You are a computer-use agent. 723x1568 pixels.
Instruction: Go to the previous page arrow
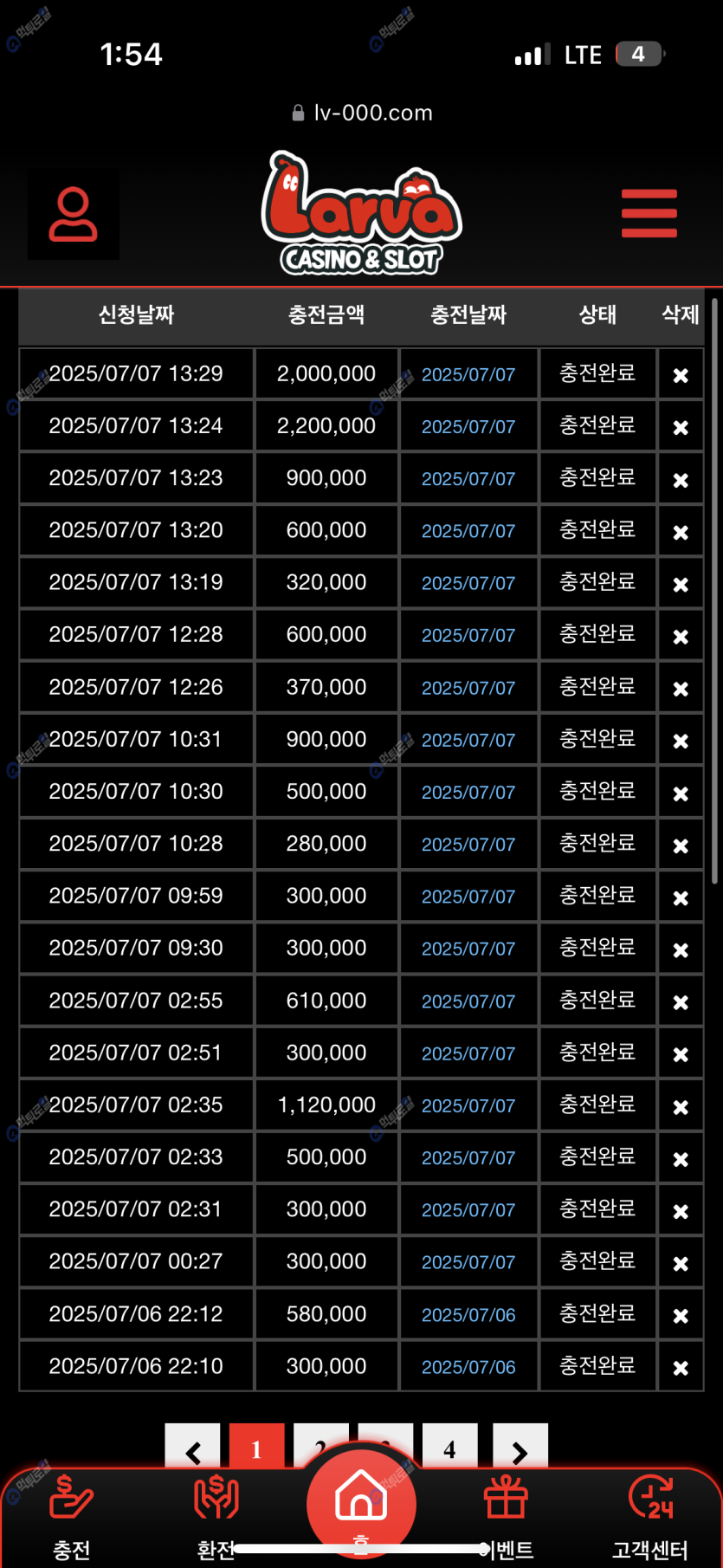[192, 1449]
